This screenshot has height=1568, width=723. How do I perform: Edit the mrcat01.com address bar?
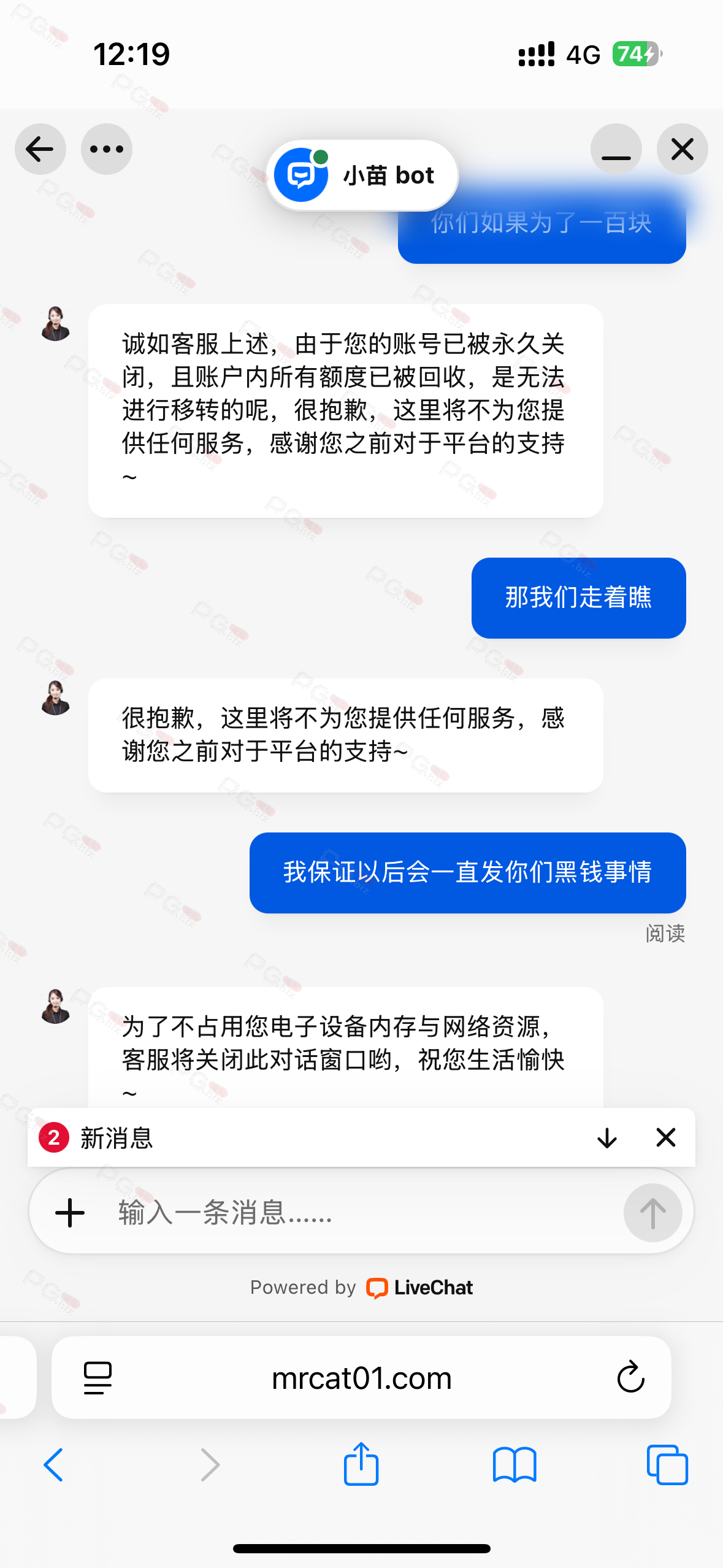[362, 1378]
